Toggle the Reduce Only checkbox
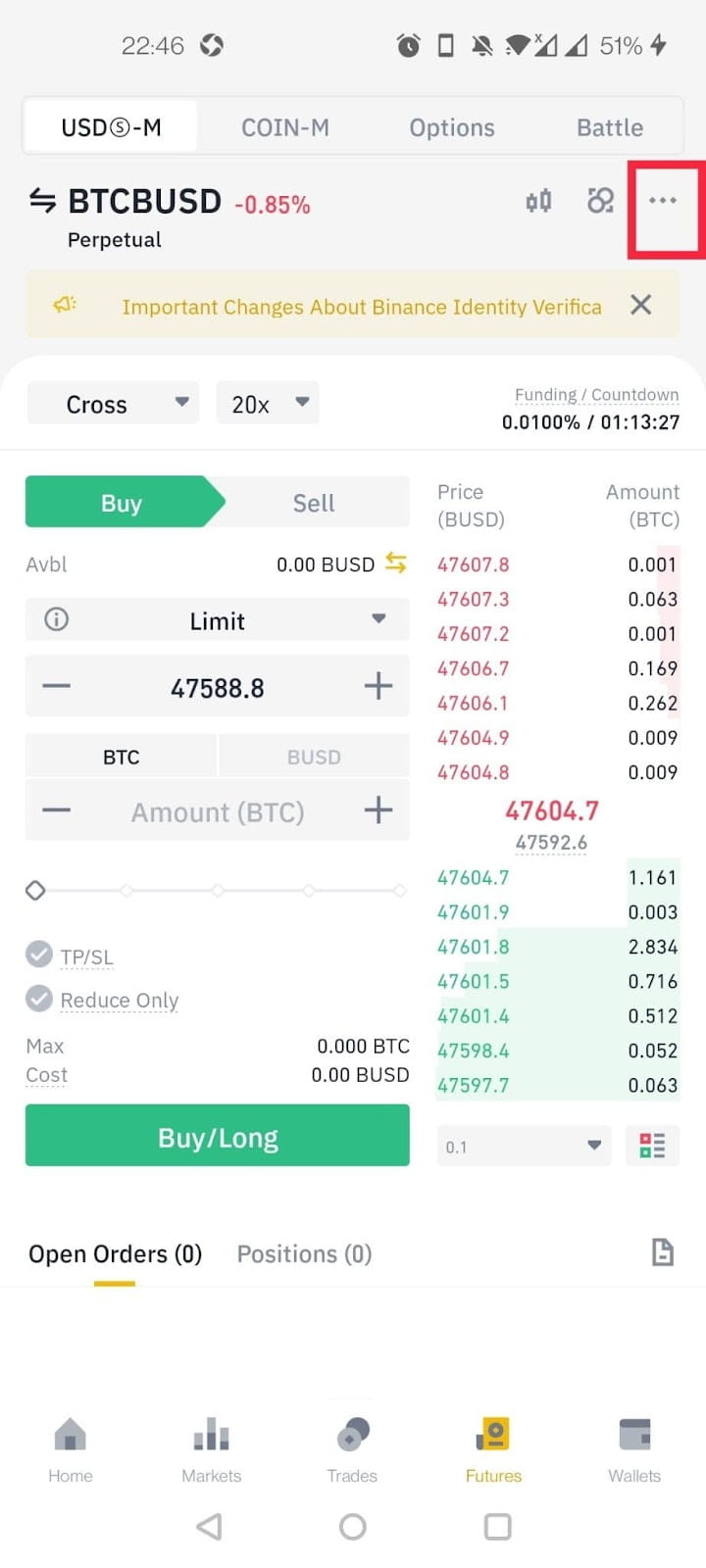Viewport: 706px width, 1568px height. click(39, 998)
